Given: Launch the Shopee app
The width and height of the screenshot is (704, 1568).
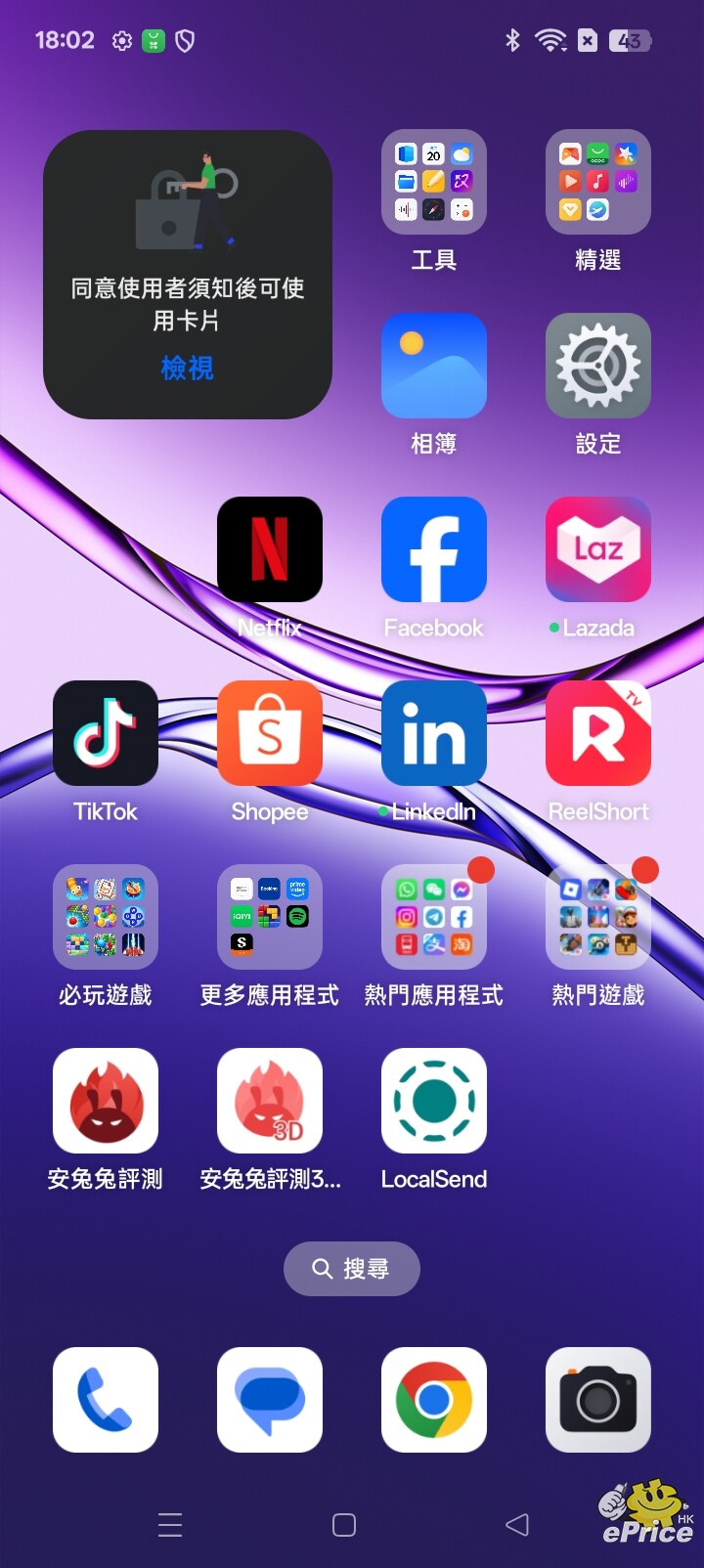Looking at the screenshot, I should tap(270, 733).
